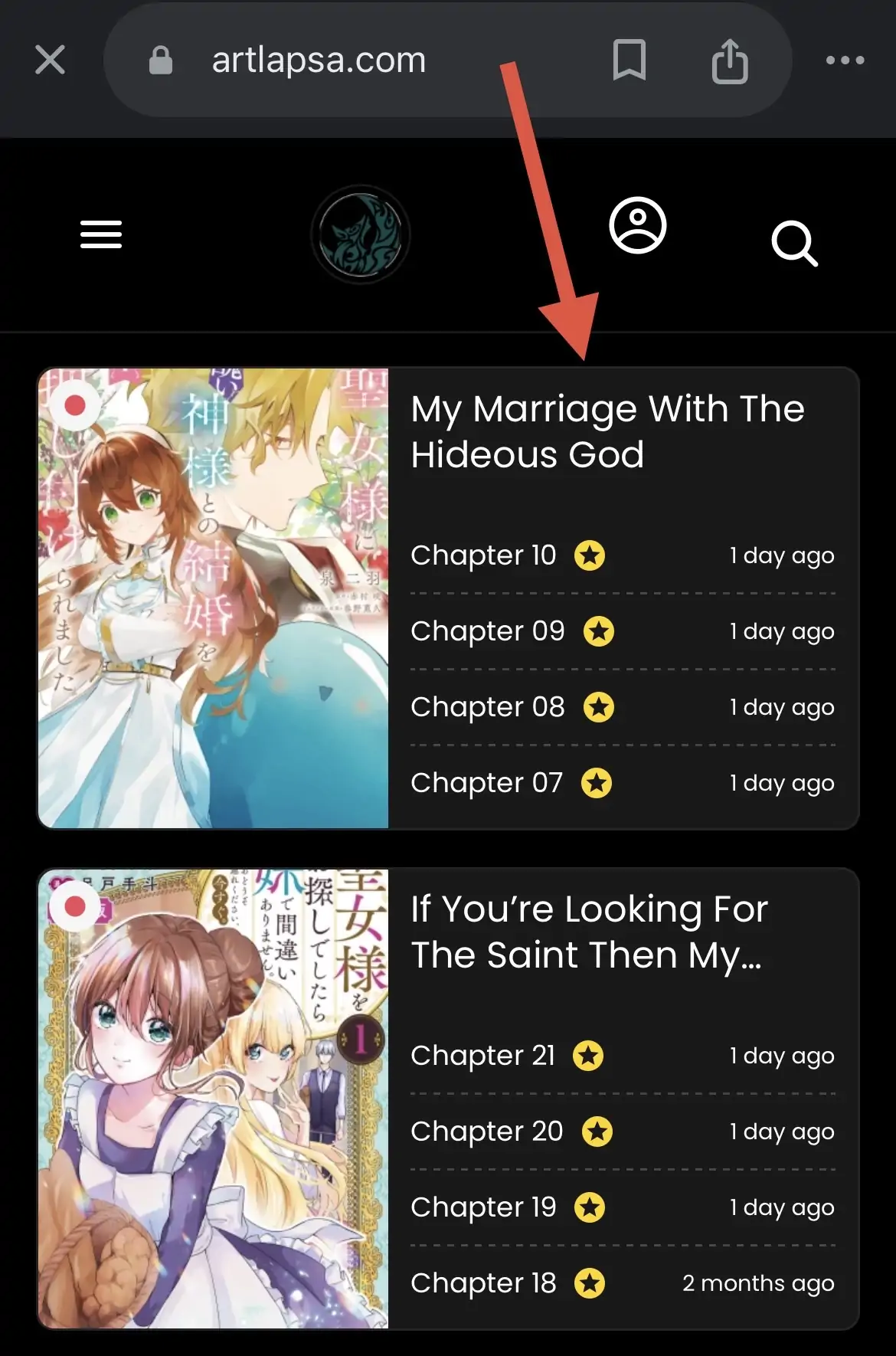
Task: Open My Marriage With The Hideous God cover
Action: click(213, 598)
